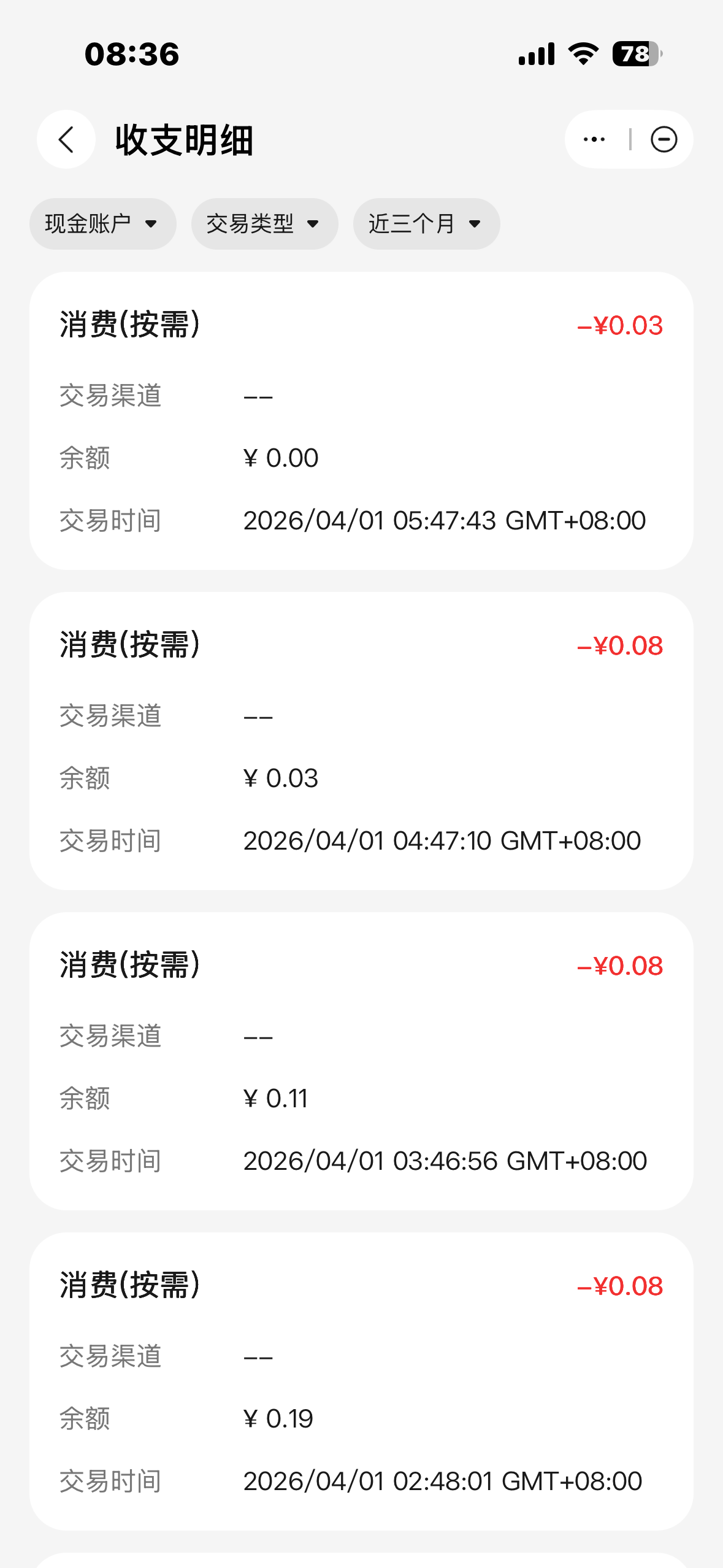Open the three-dot more options menu
The width and height of the screenshot is (723, 1568).
[x=594, y=140]
